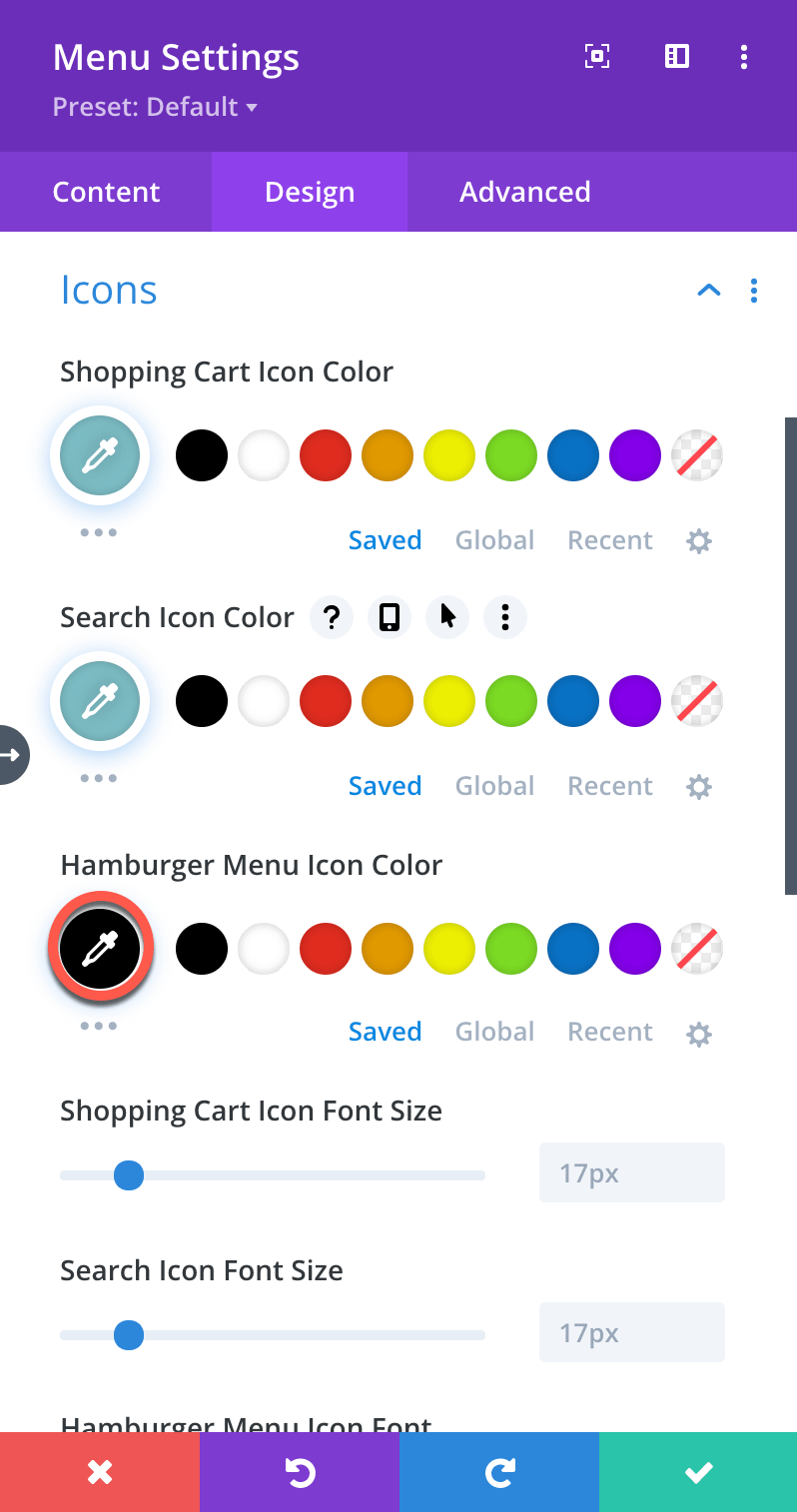
Task: Open the Advanced tab
Action: point(524,192)
